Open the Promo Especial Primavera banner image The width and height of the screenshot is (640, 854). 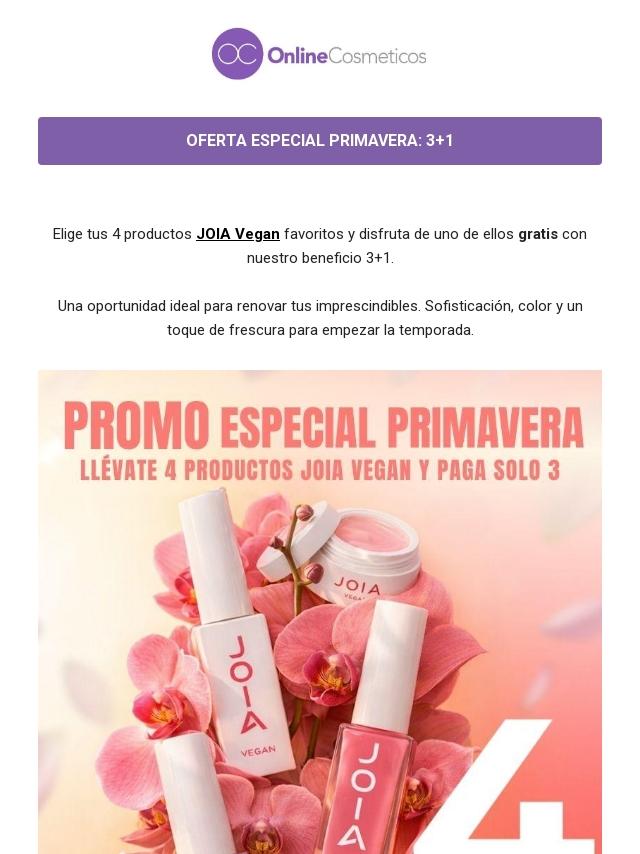pos(320,610)
